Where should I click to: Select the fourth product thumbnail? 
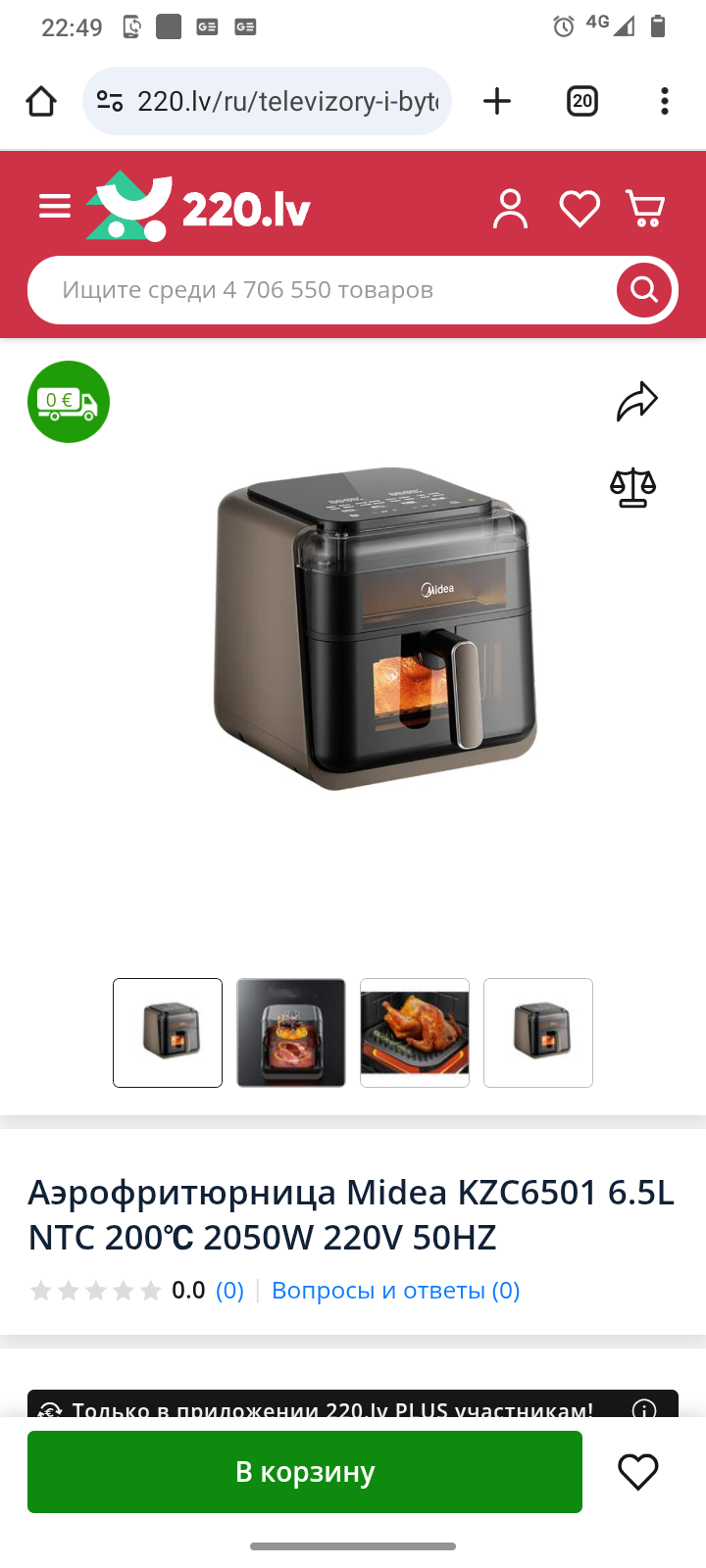click(538, 1033)
